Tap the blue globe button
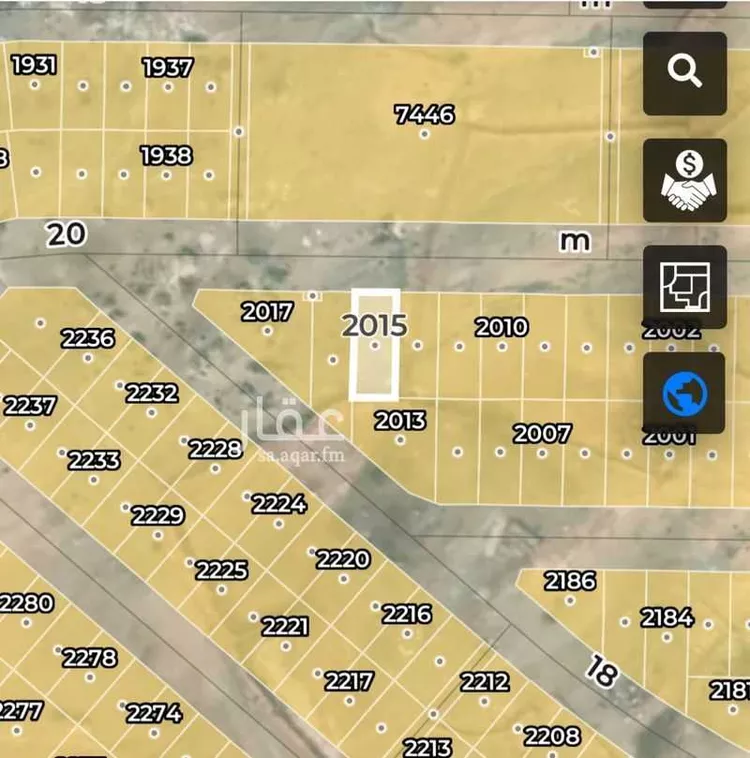This screenshot has width=750, height=758. coord(684,393)
